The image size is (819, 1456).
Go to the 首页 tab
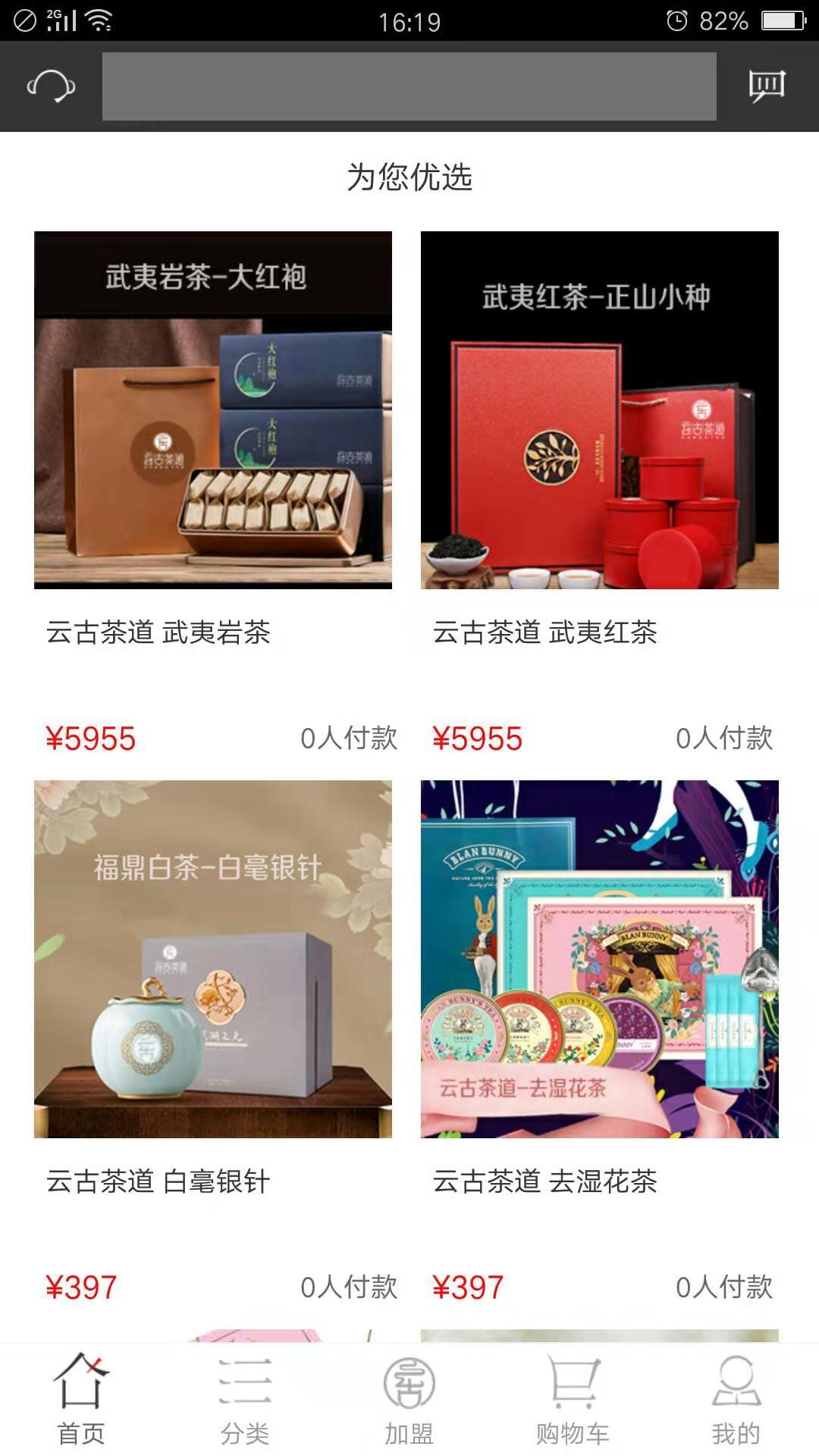81,1400
